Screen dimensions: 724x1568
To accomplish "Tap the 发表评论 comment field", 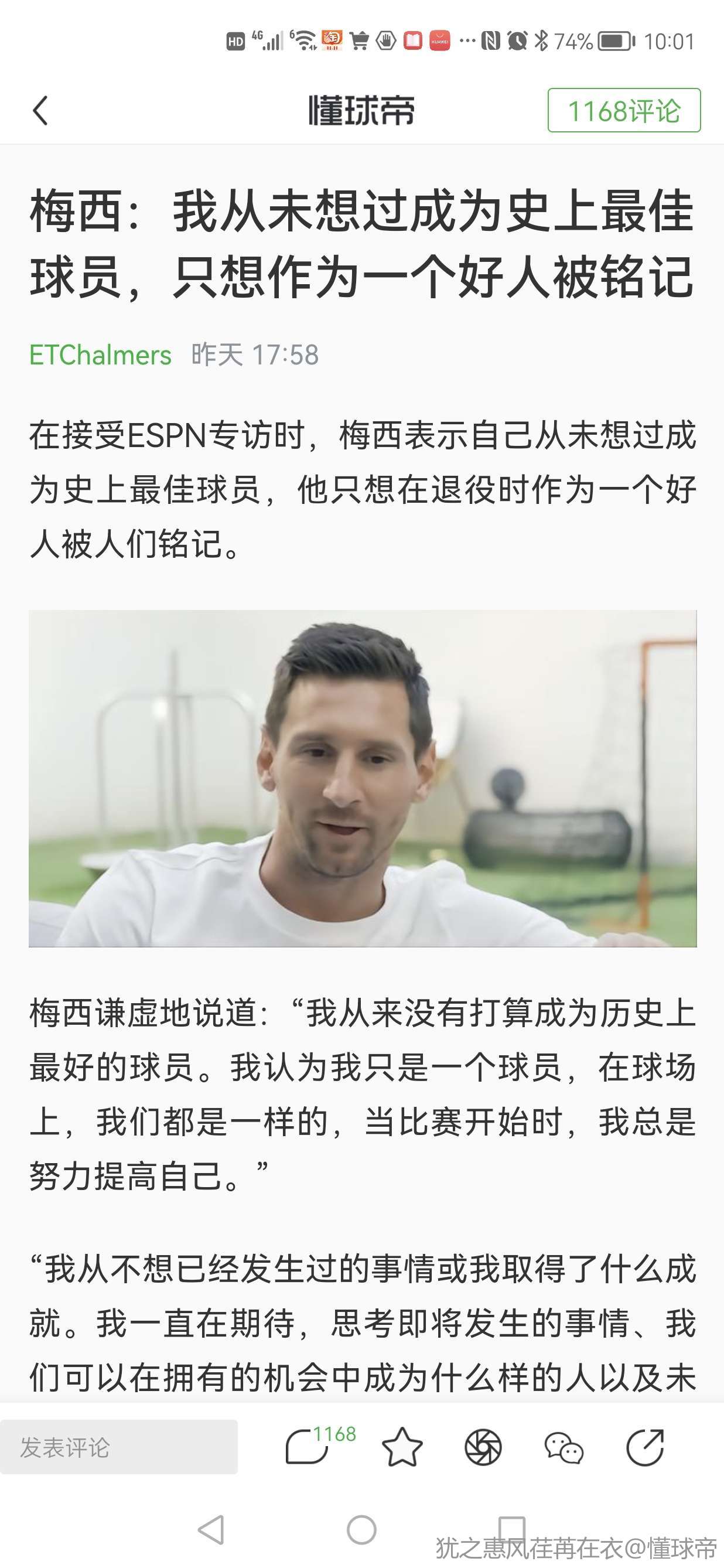I will coord(119,1447).
